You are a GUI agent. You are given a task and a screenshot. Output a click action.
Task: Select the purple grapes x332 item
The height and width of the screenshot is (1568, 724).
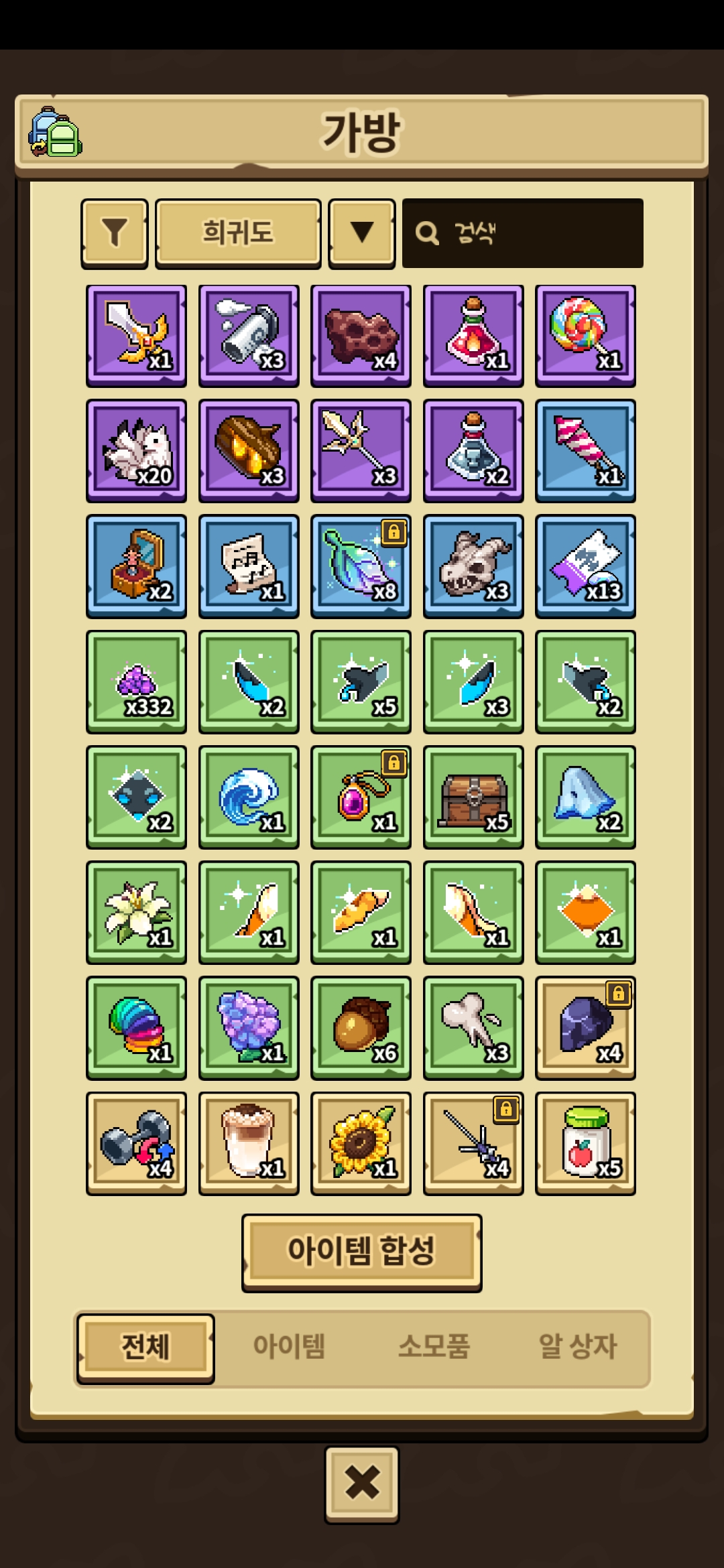pos(137,681)
